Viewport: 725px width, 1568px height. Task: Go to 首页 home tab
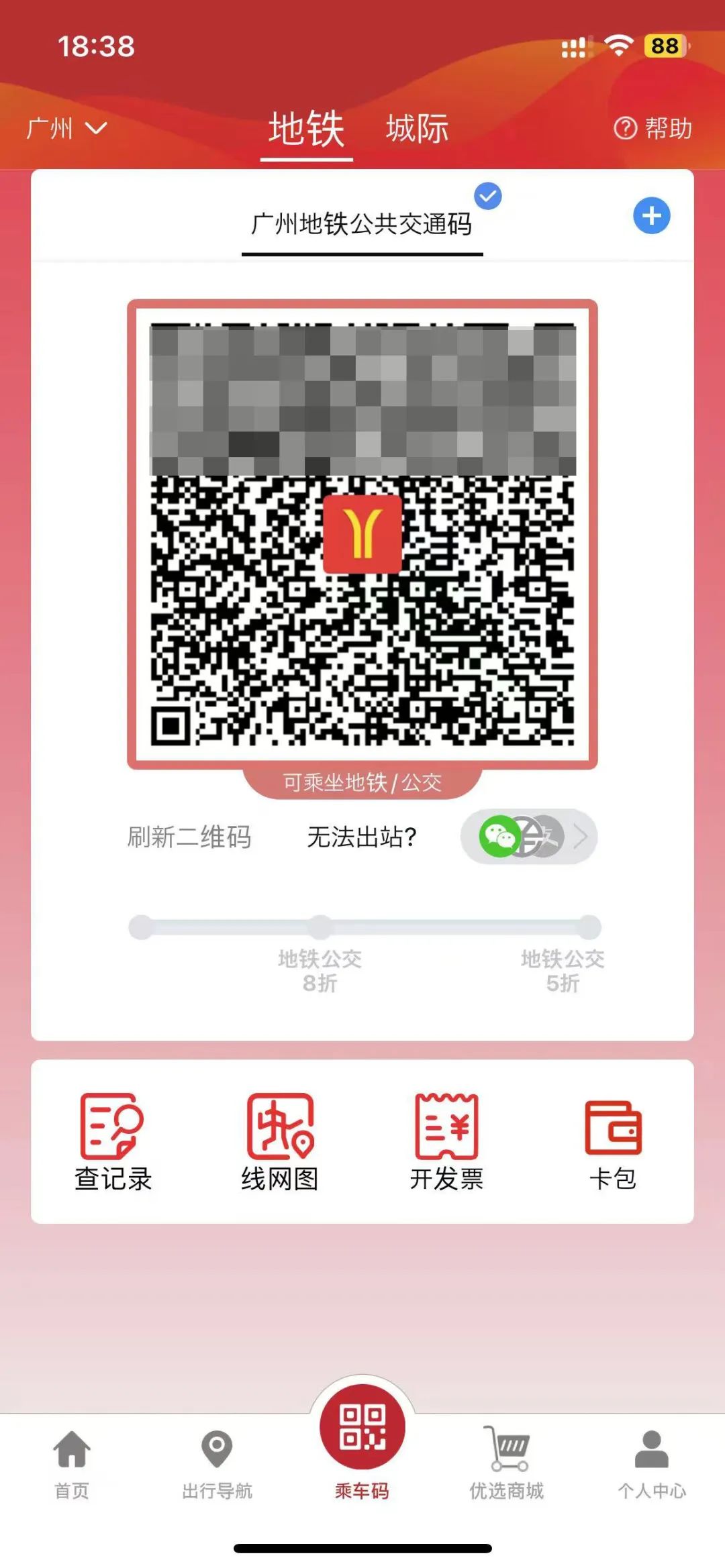click(72, 1463)
